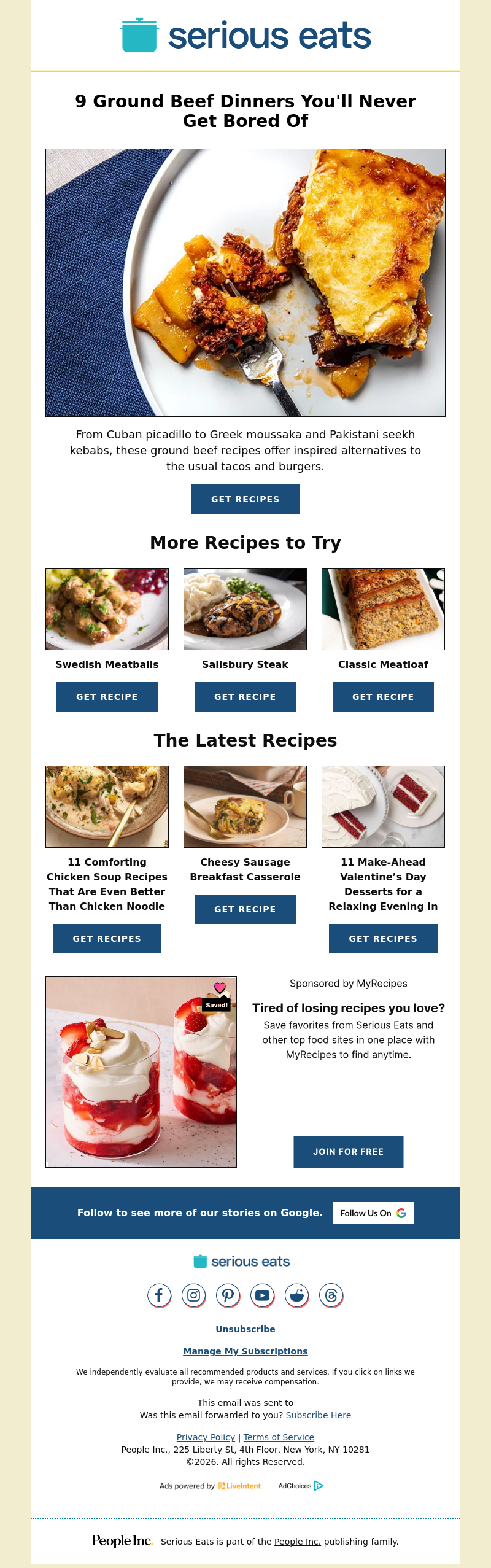Open the YouTube channel icon
Screen dimensions: 491x1568
tap(262, 1295)
